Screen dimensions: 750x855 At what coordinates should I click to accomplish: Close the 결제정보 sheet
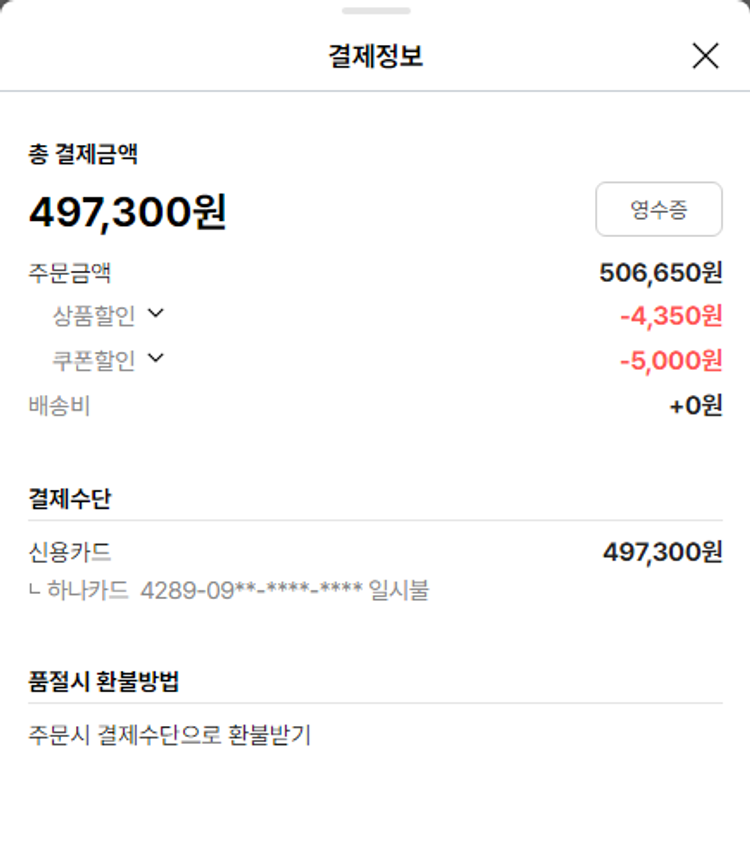pyautogui.click(x=705, y=56)
